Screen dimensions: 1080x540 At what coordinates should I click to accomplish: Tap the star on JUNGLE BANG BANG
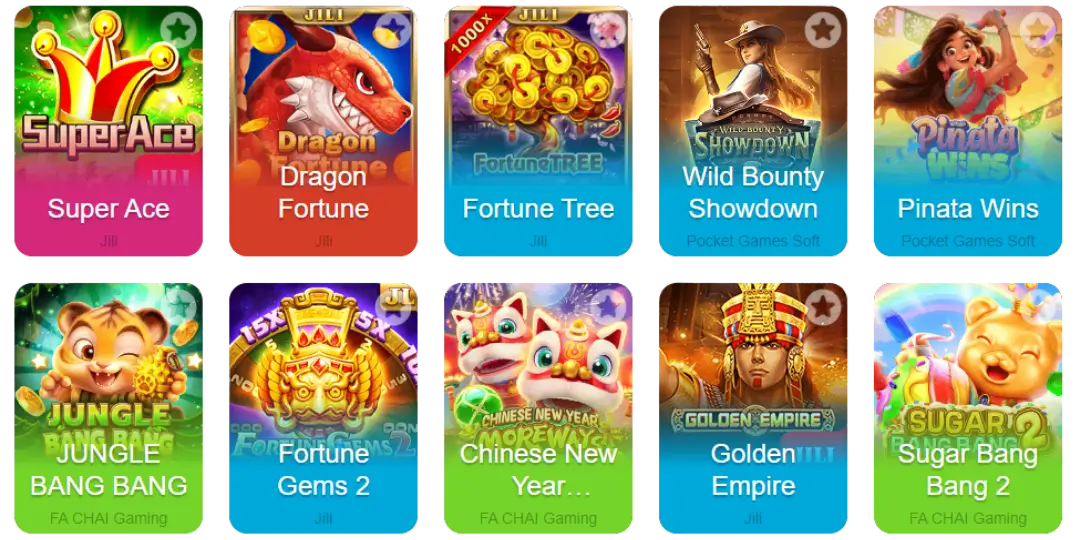(178, 305)
